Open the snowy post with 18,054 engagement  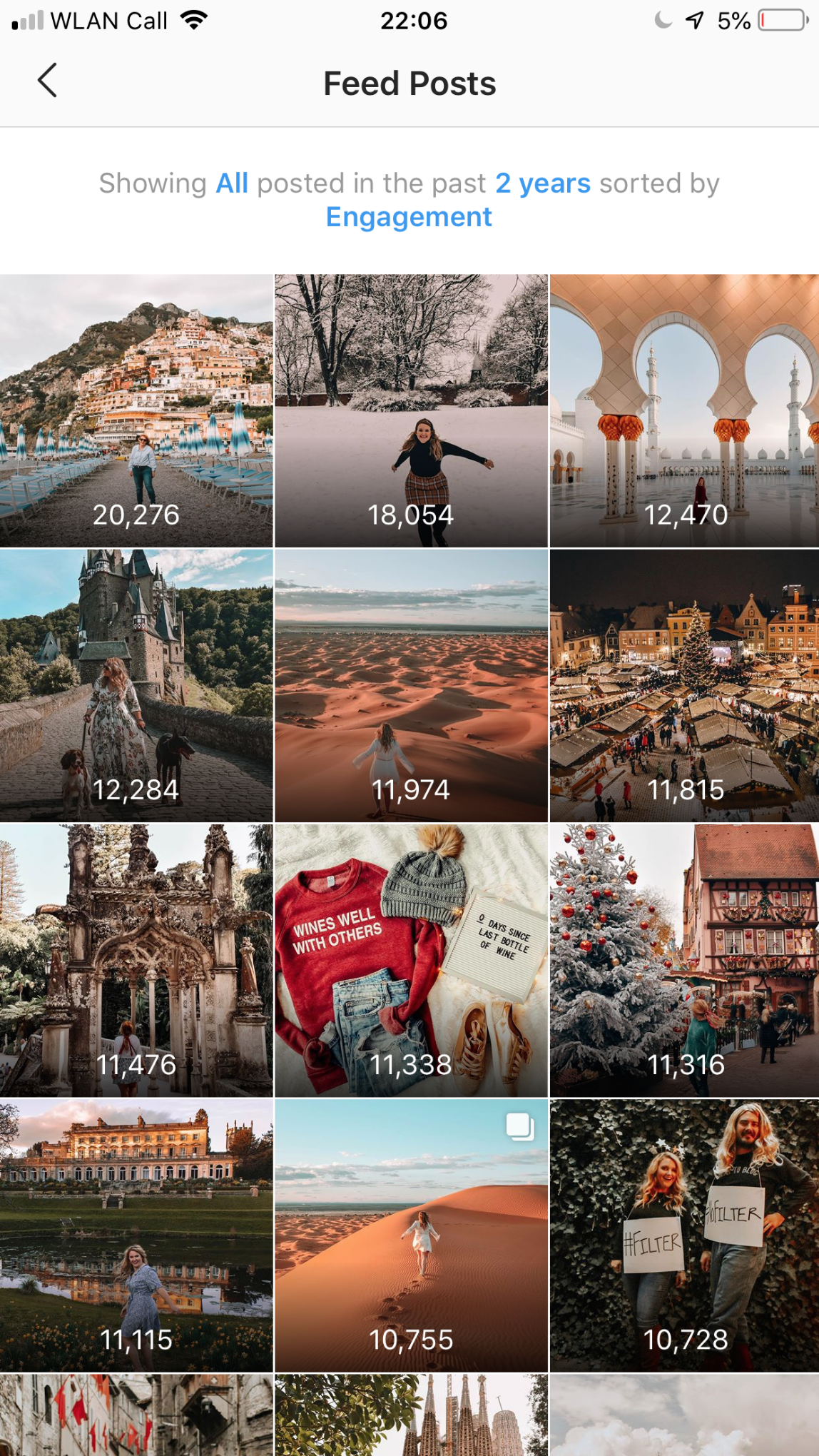click(411, 410)
